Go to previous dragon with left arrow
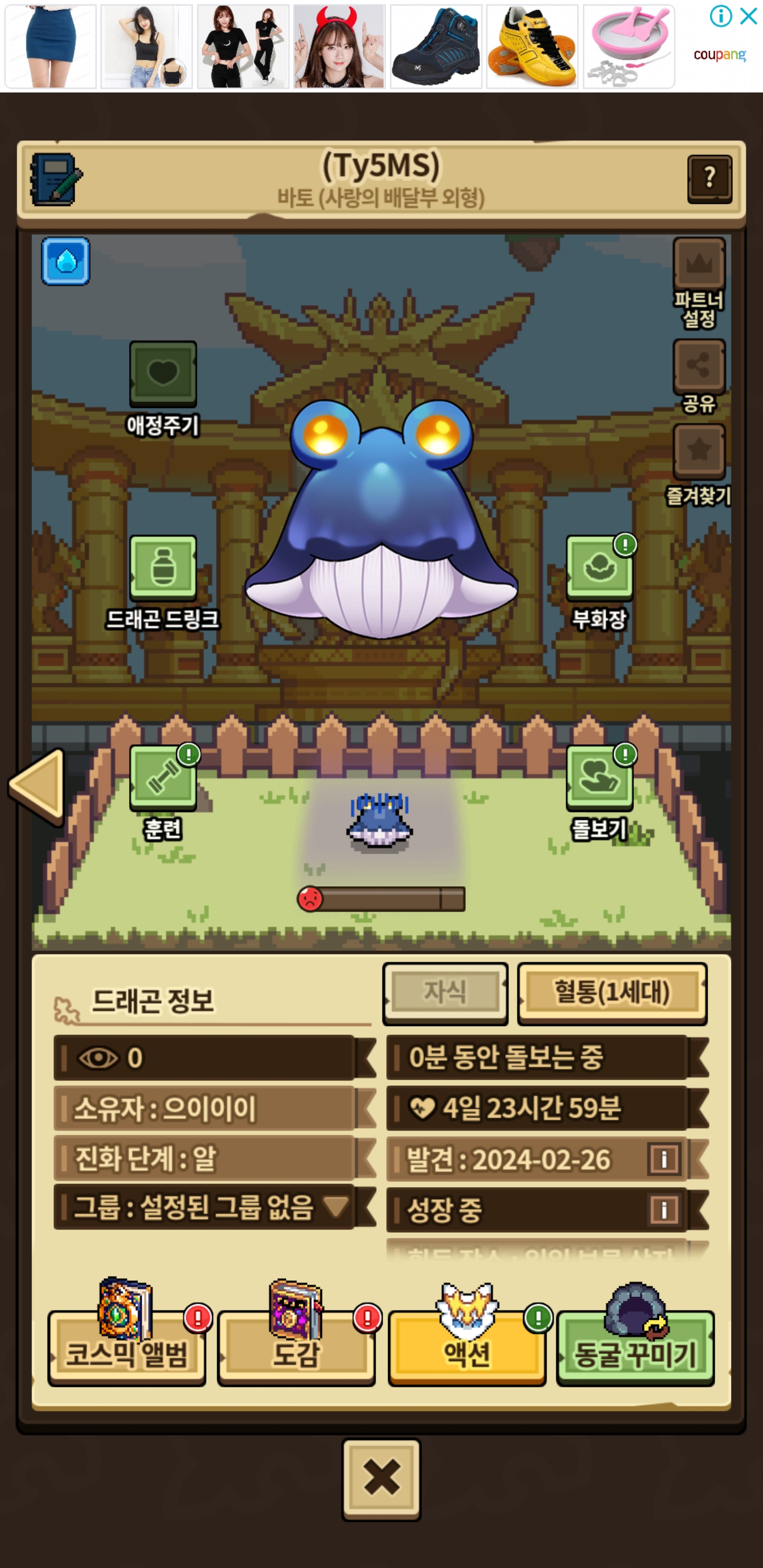The height and width of the screenshot is (1568, 763). (x=38, y=786)
